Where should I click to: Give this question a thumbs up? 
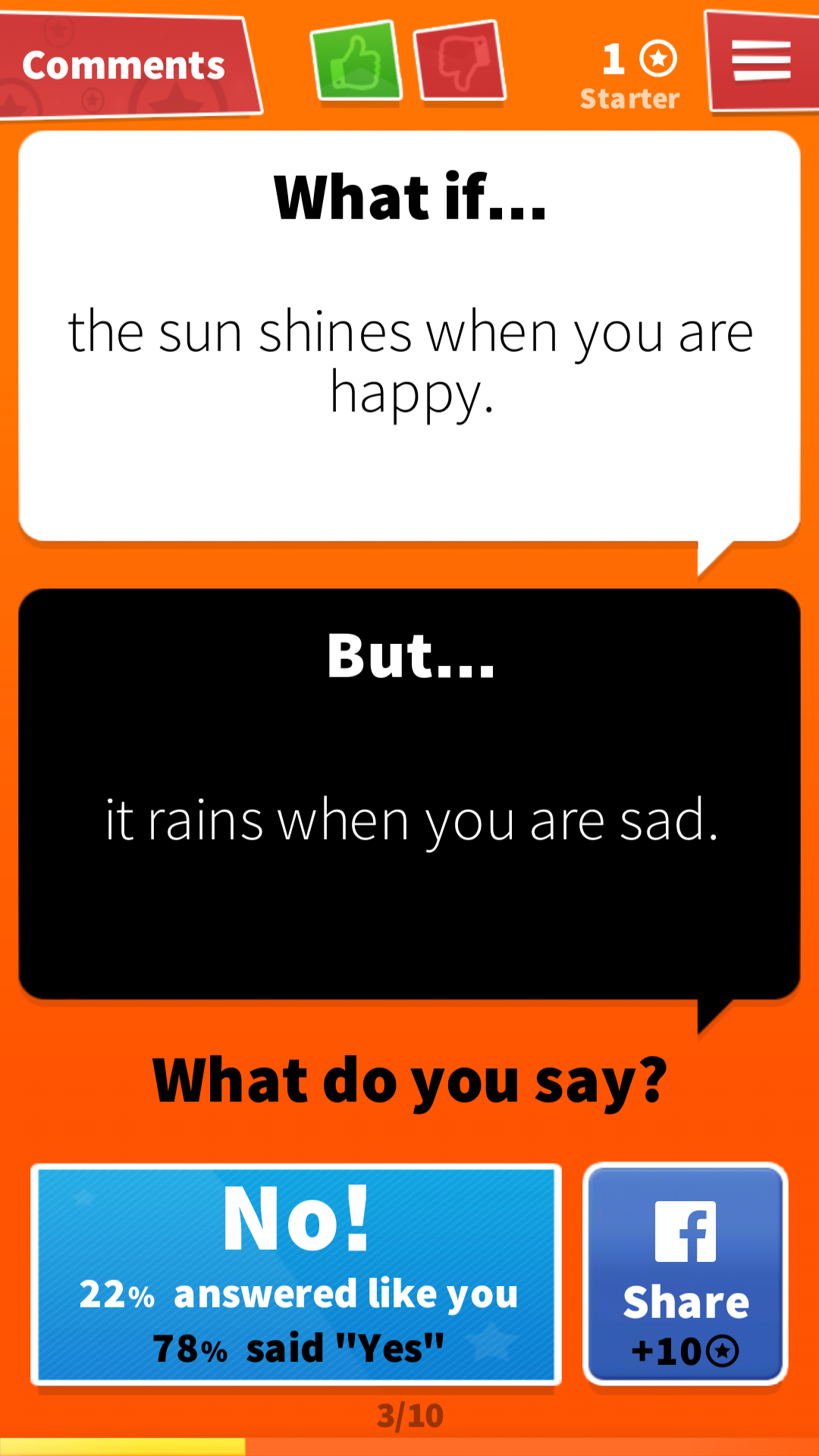[356, 61]
